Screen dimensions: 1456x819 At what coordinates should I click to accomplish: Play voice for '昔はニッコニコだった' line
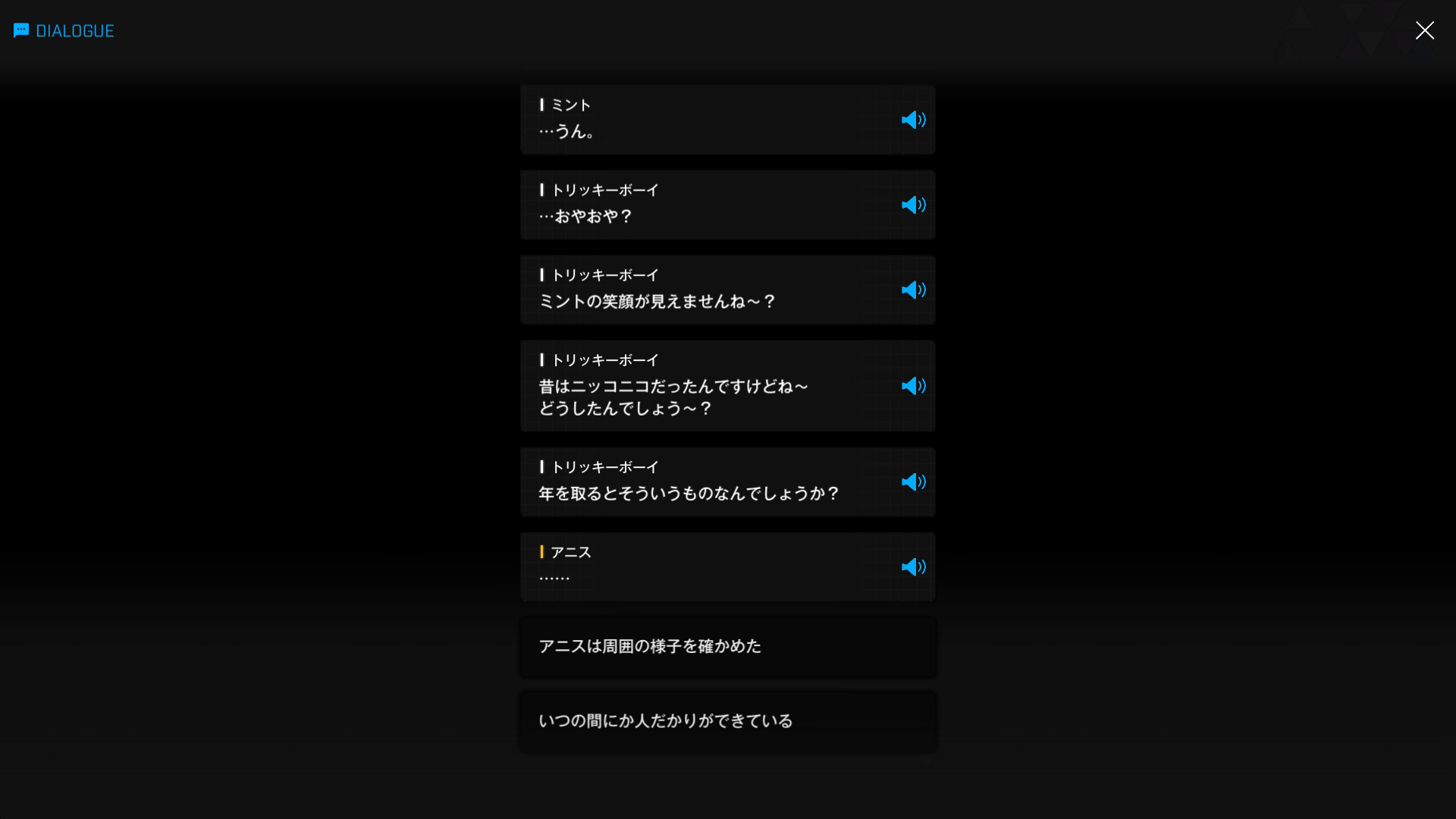pos(913,386)
